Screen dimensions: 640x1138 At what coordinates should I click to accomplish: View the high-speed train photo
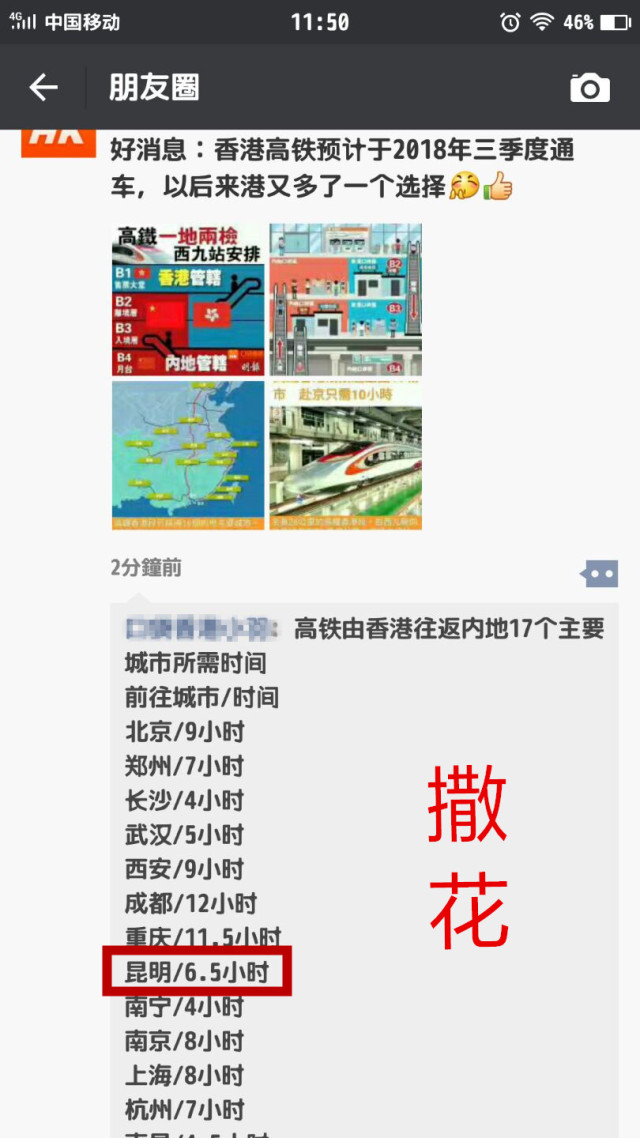point(346,455)
